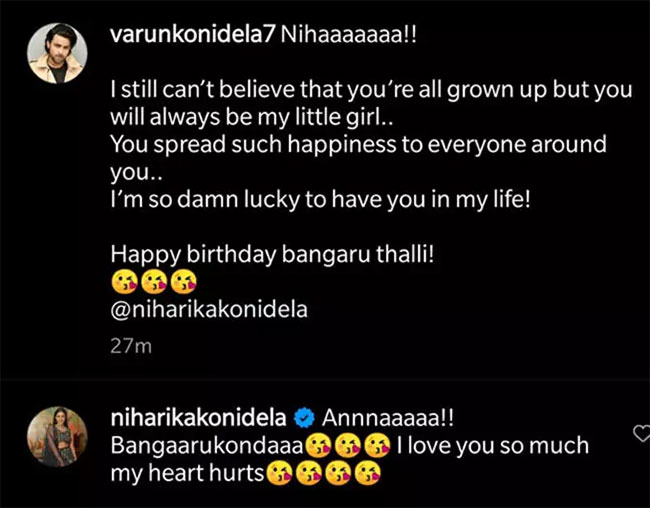Open niharikakonidela's profile picture in the comment
This screenshot has height=508, width=650.
click(x=54, y=434)
